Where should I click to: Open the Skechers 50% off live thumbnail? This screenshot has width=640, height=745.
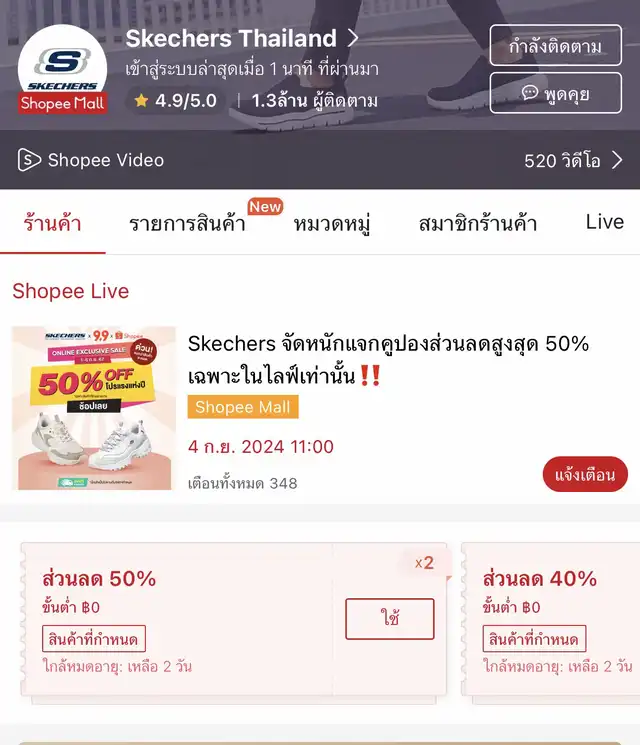pyautogui.click(x=94, y=408)
